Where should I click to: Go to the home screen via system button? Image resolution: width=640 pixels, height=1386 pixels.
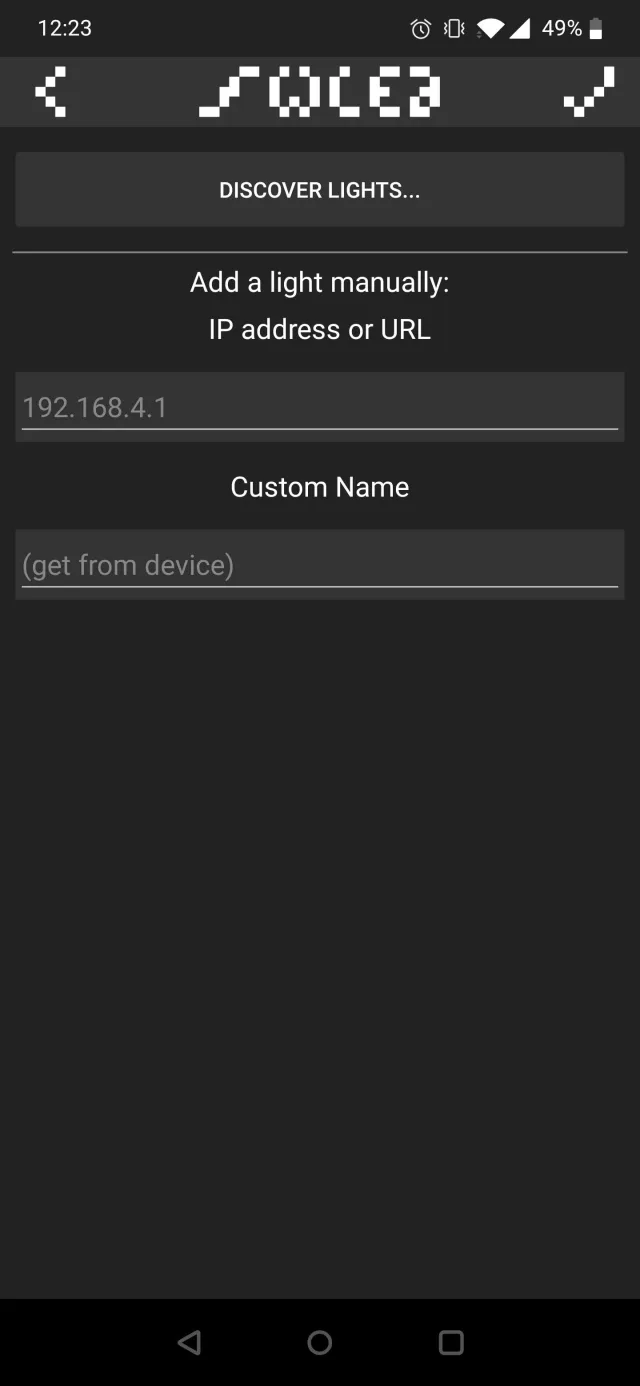320,1342
